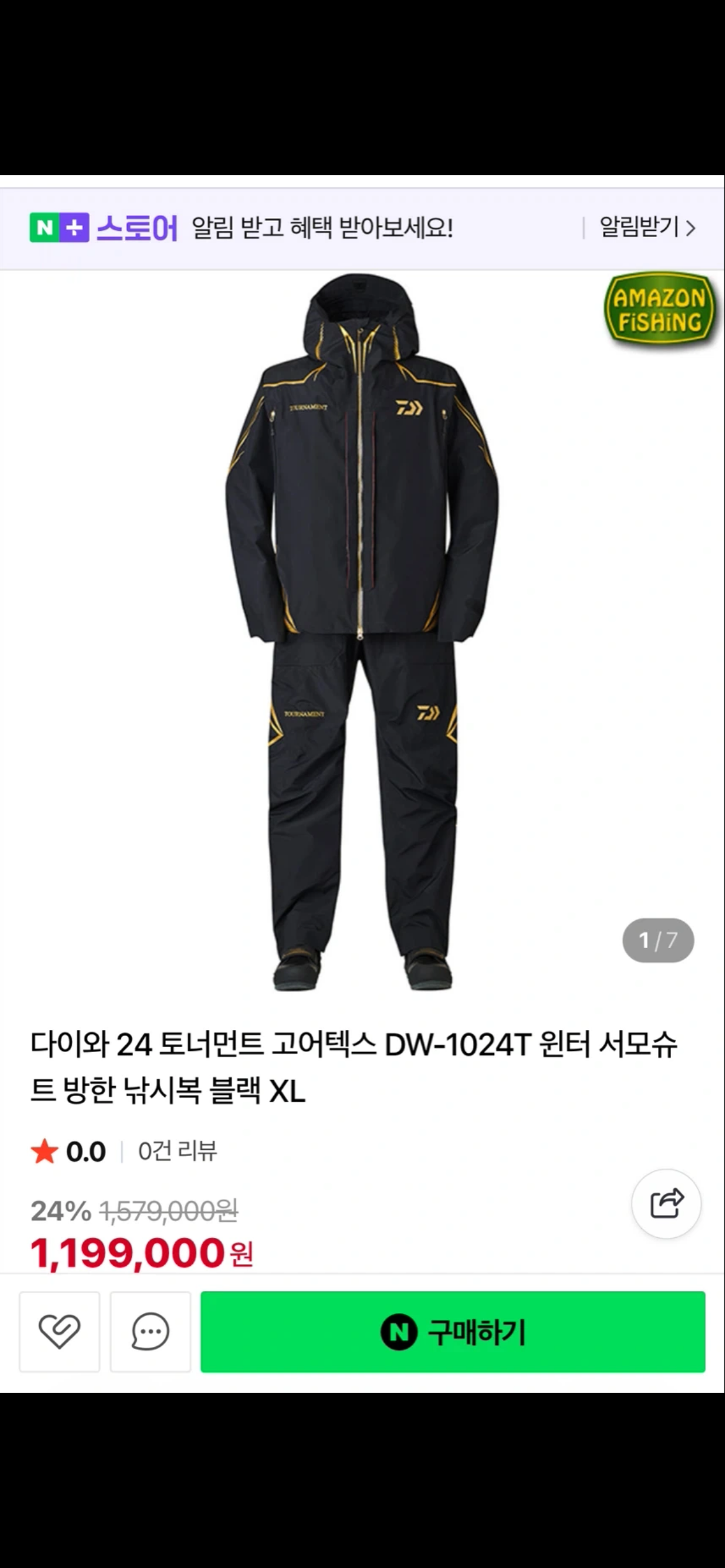Open the 0건 리뷰 reviews
The width and height of the screenshot is (725, 1568).
[177, 1151]
